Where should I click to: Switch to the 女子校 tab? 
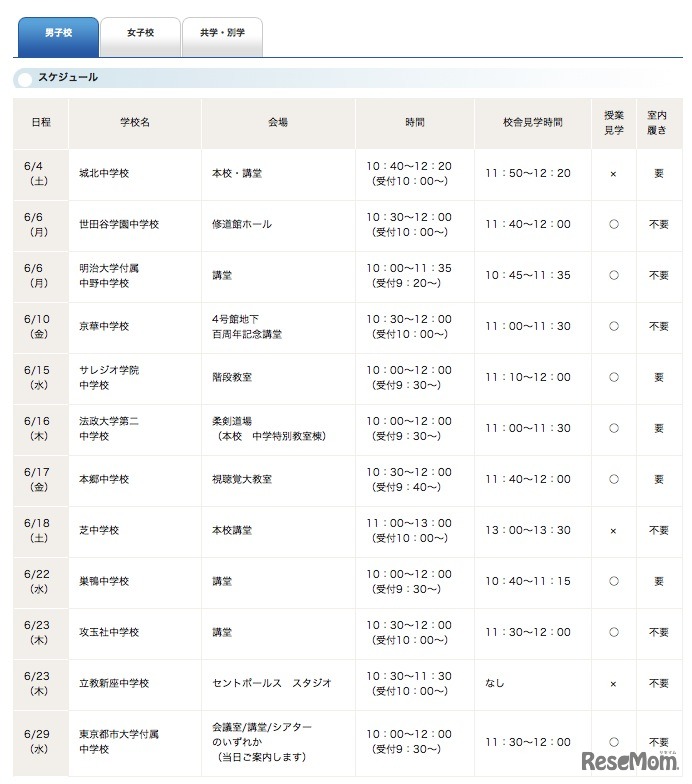[x=140, y=34]
